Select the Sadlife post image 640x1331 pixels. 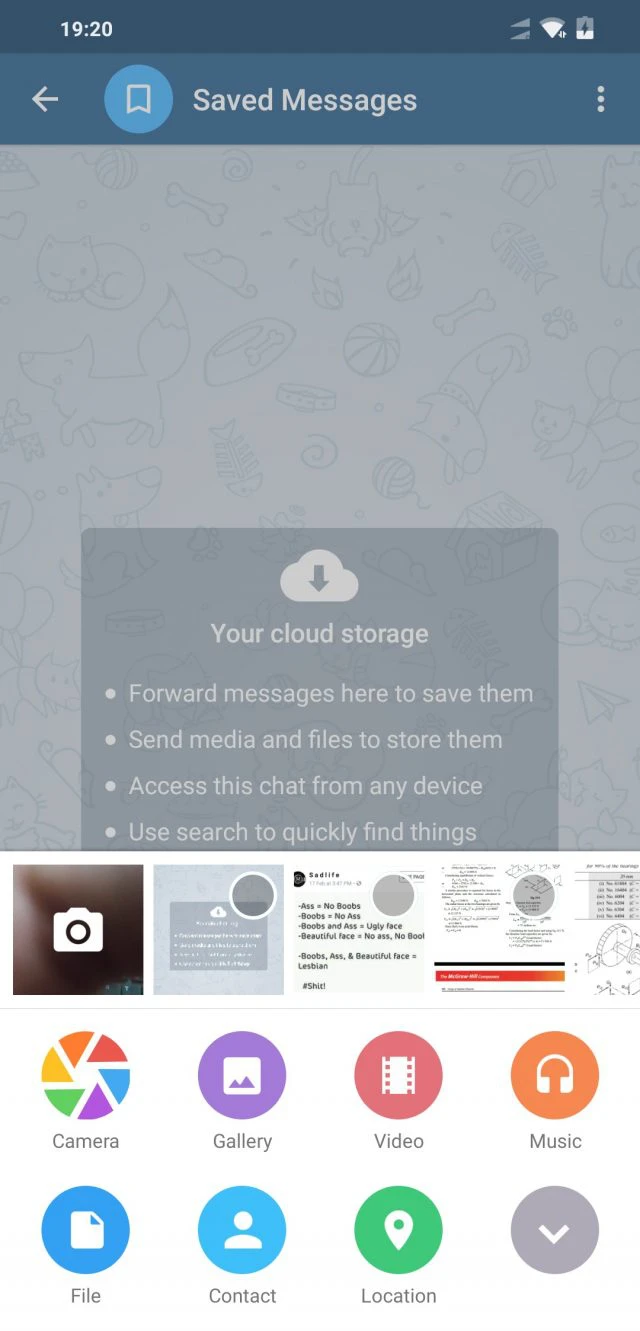(359, 930)
